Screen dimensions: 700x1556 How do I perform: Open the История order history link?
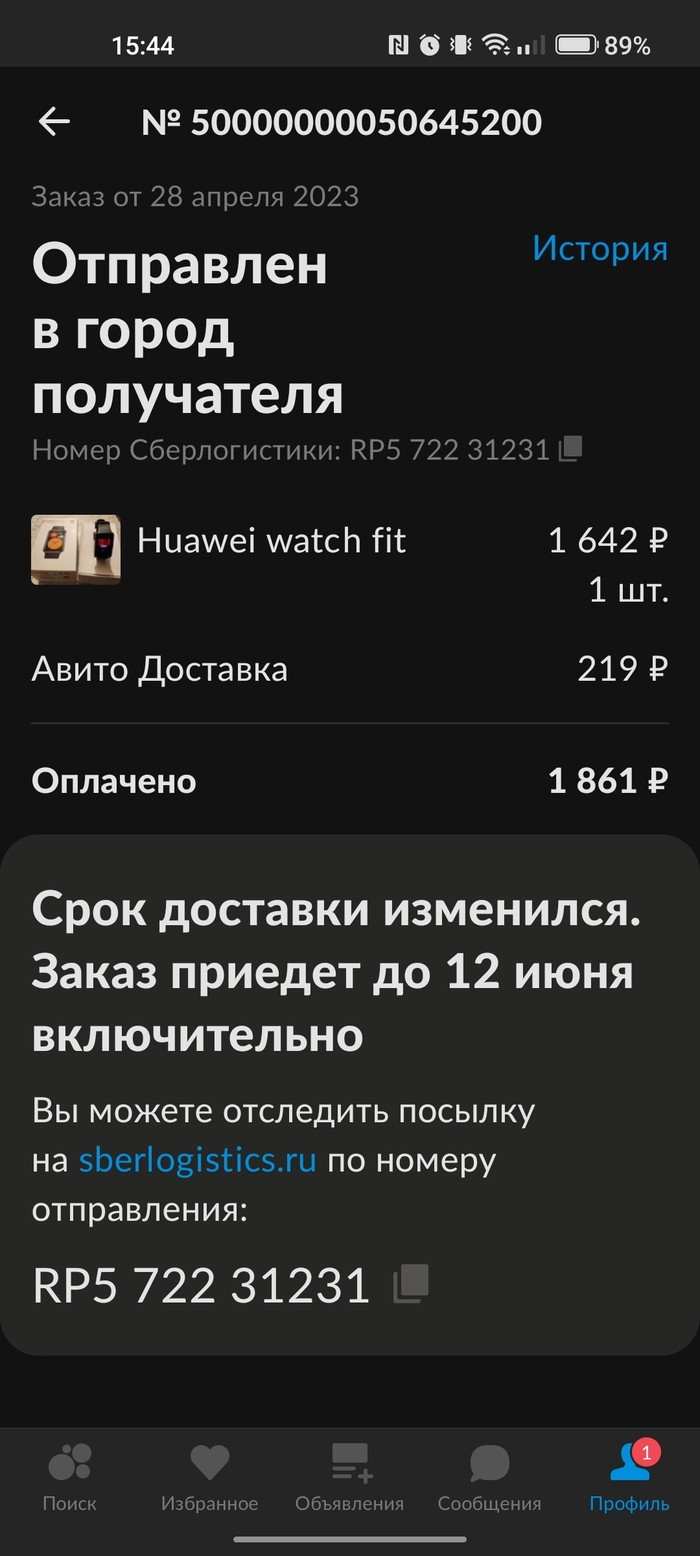pyautogui.click(x=599, y=248)
